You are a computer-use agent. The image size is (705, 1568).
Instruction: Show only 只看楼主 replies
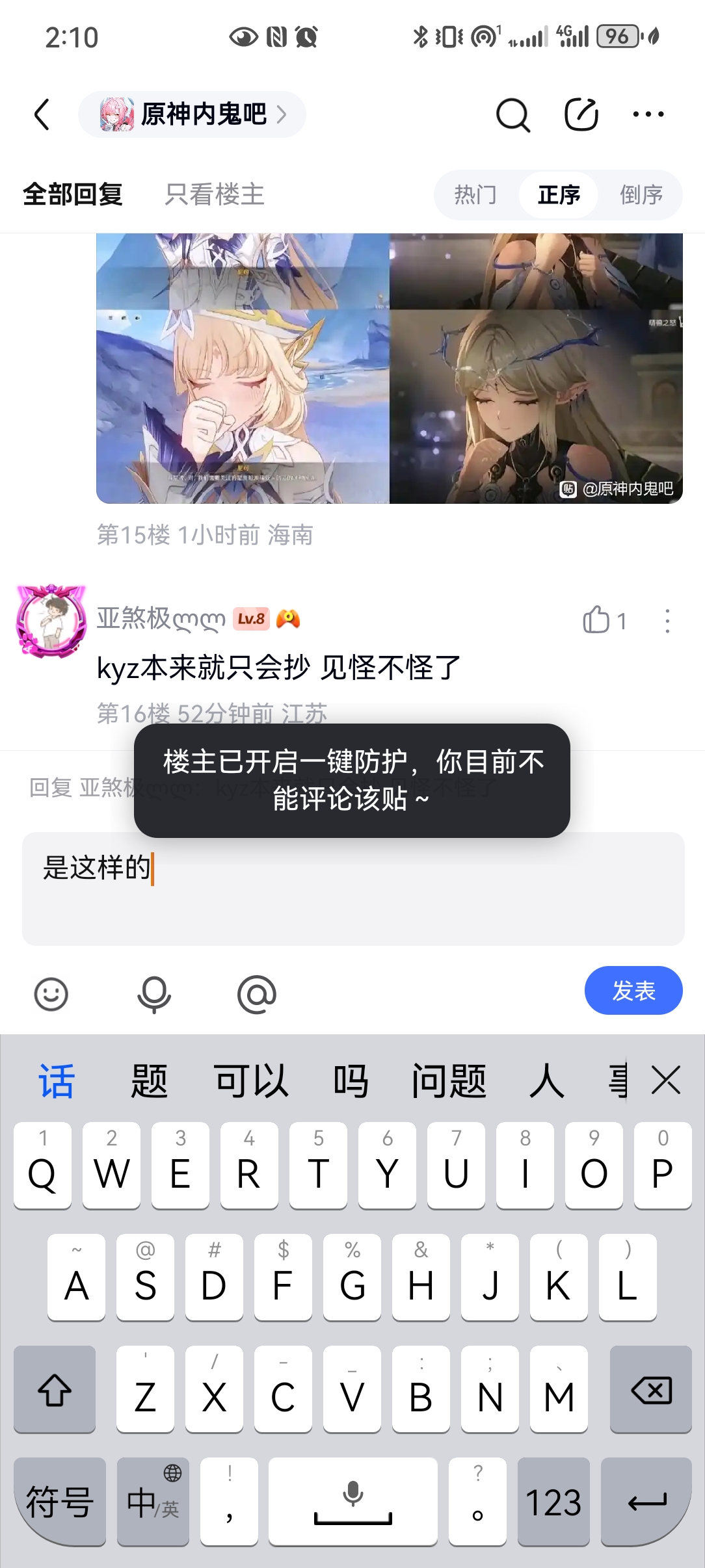point(215,194)
